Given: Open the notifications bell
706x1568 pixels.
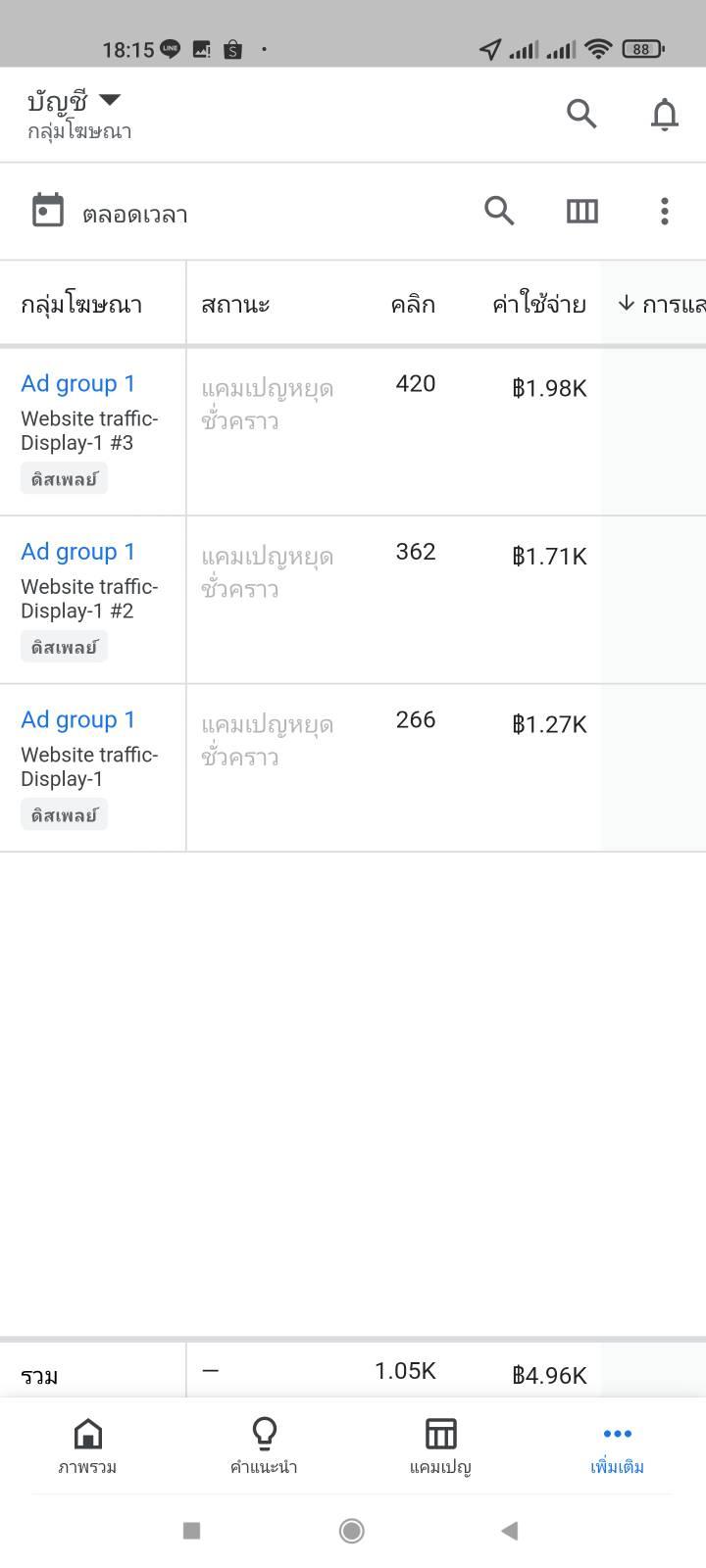Looking at the screenshot, I should pyautogui.click(x=665, y=114).
